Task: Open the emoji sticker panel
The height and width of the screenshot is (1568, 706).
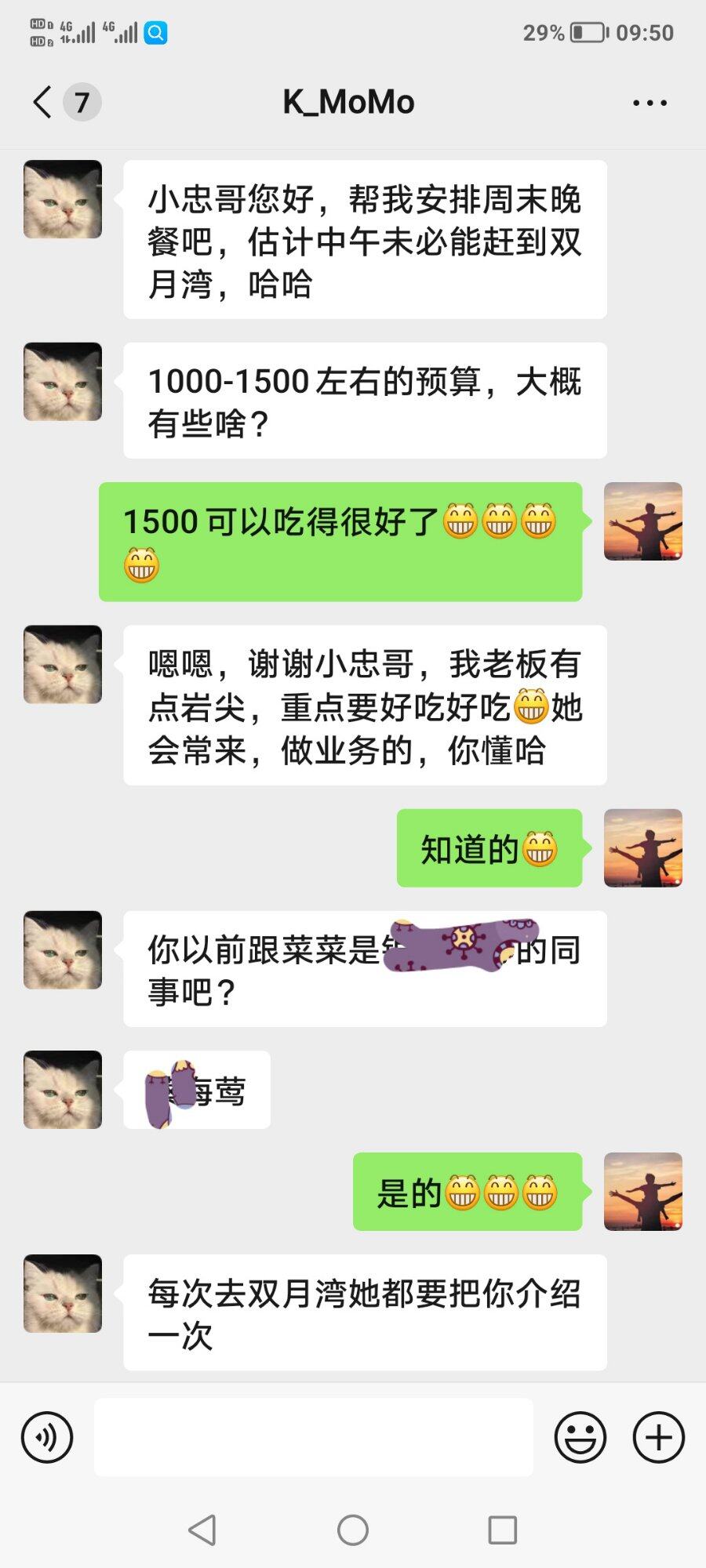Action: click(580, 1438)
